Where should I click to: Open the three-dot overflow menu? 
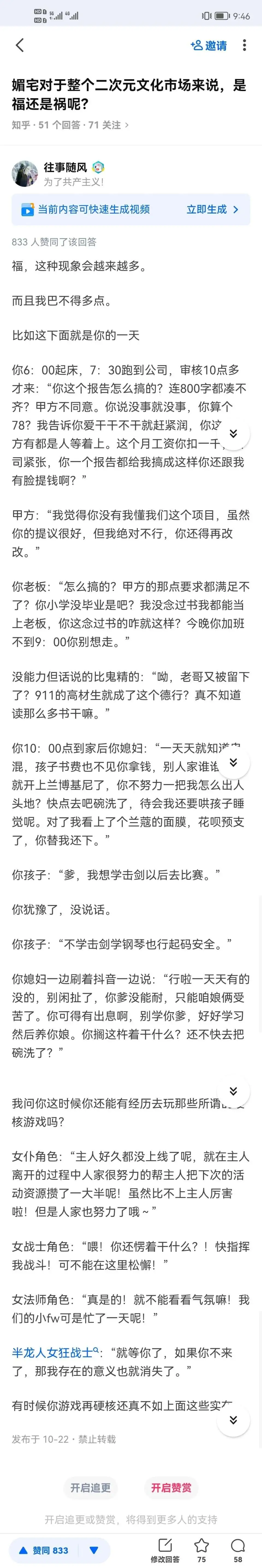point(244,45)
